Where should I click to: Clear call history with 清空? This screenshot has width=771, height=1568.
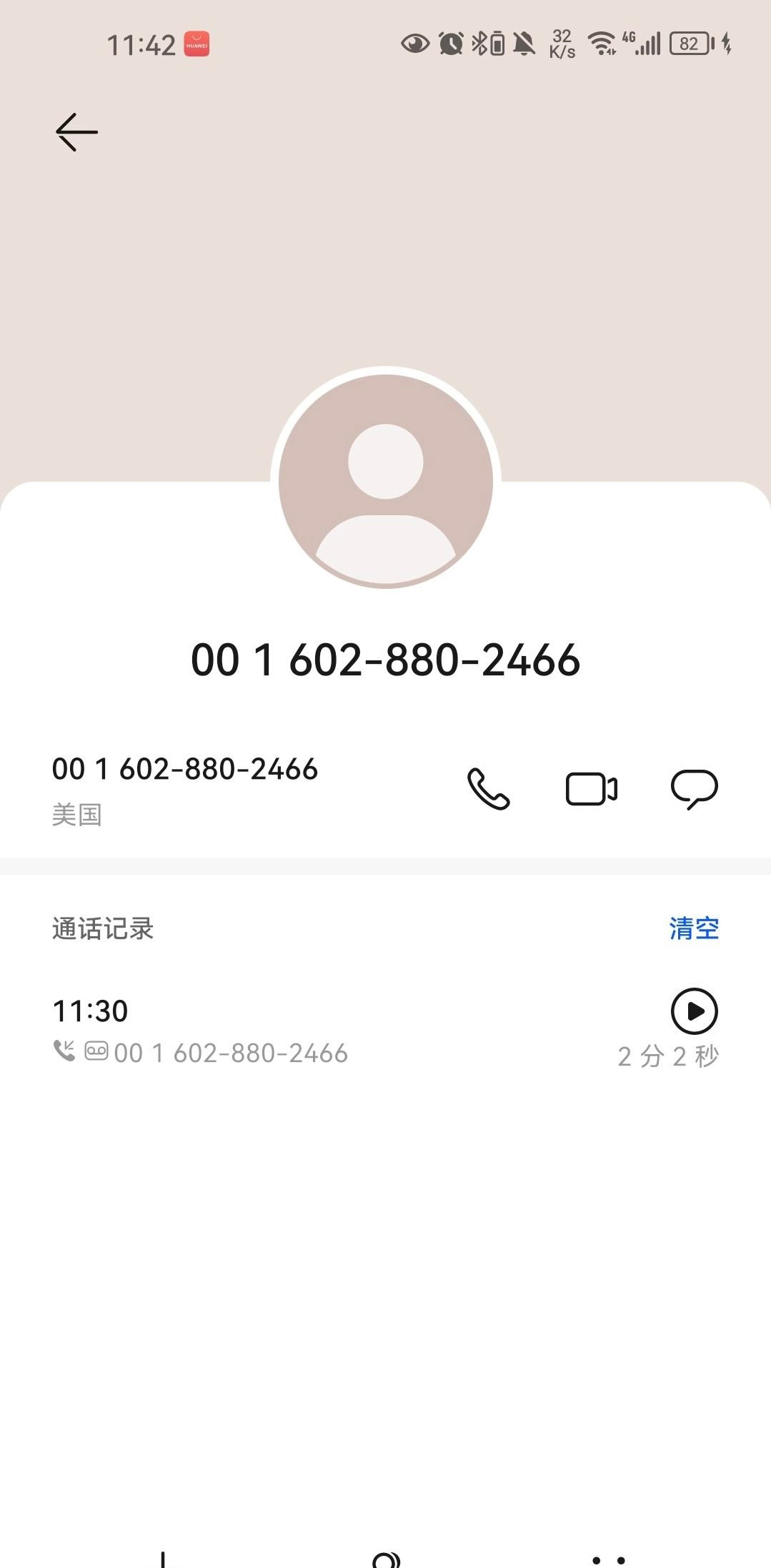tap(693, 928)
